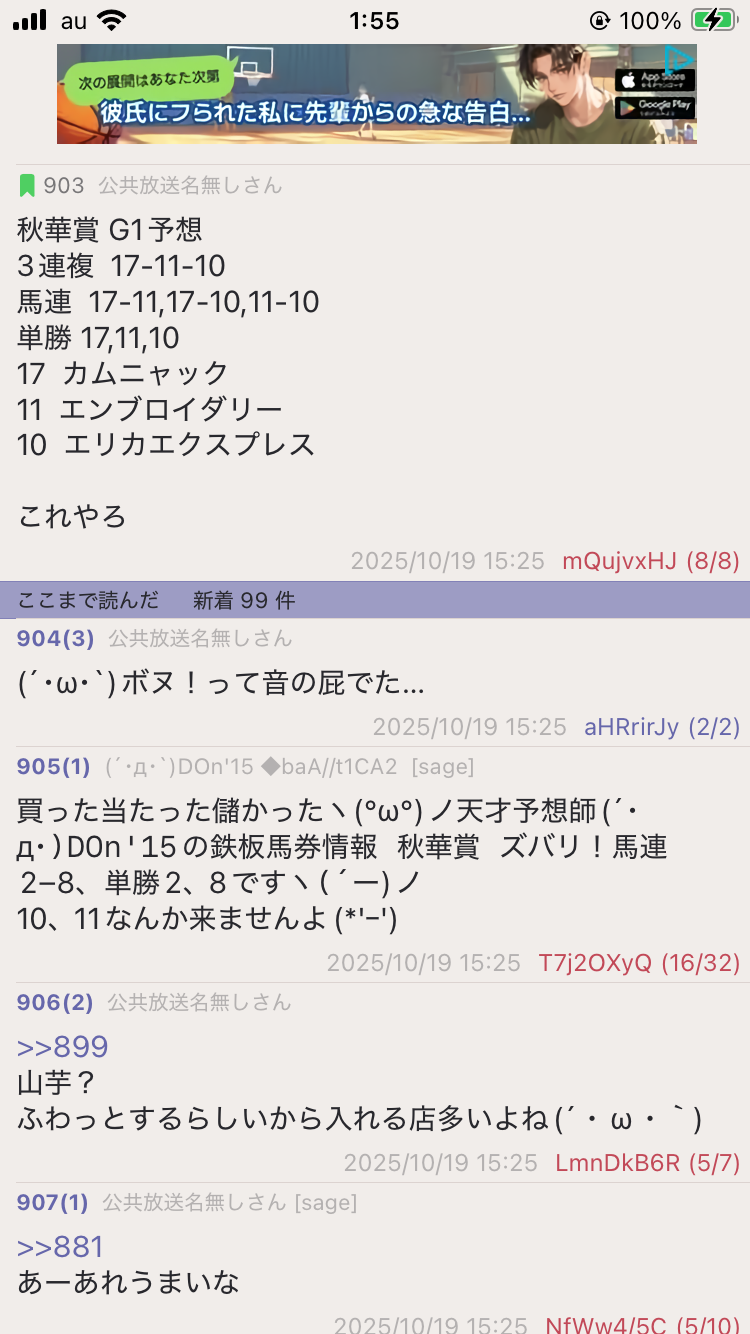Screen dimensions: 750x1334
Task: Open the >>881 reply anchor link
Action: (x=60, y=1247)
